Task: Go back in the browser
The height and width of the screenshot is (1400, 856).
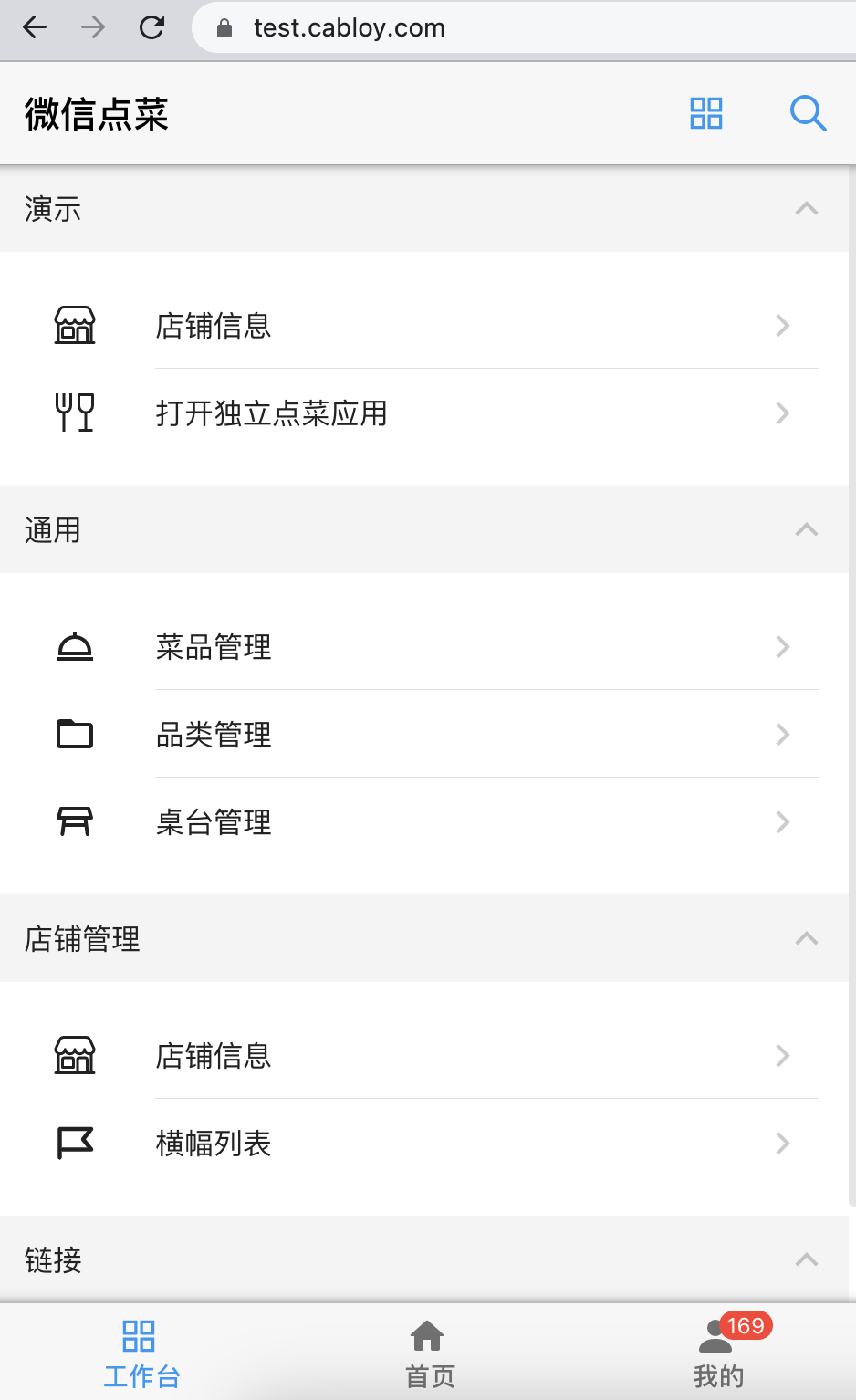Action: [35, 27]
